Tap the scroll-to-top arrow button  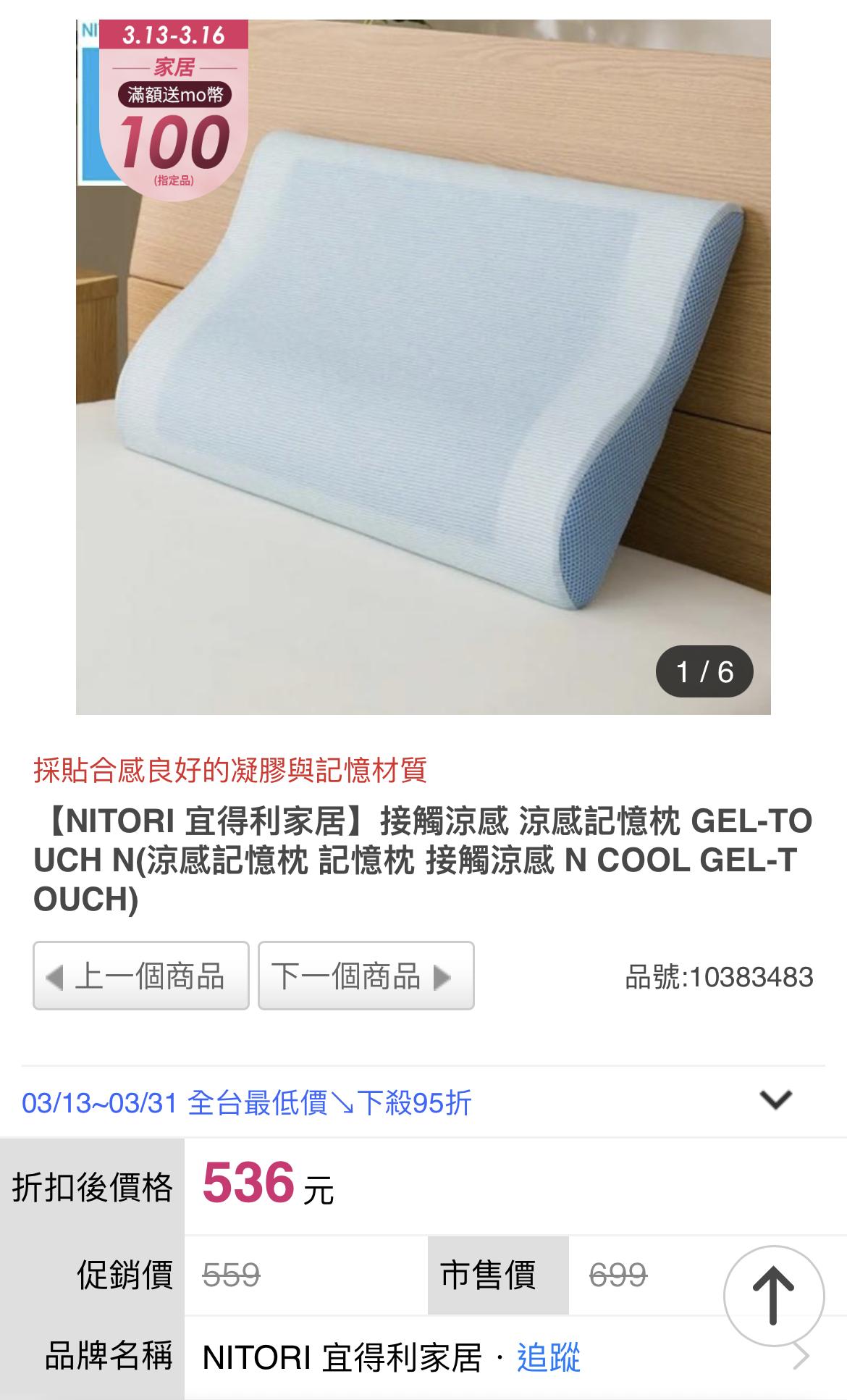coord(773,1296)
